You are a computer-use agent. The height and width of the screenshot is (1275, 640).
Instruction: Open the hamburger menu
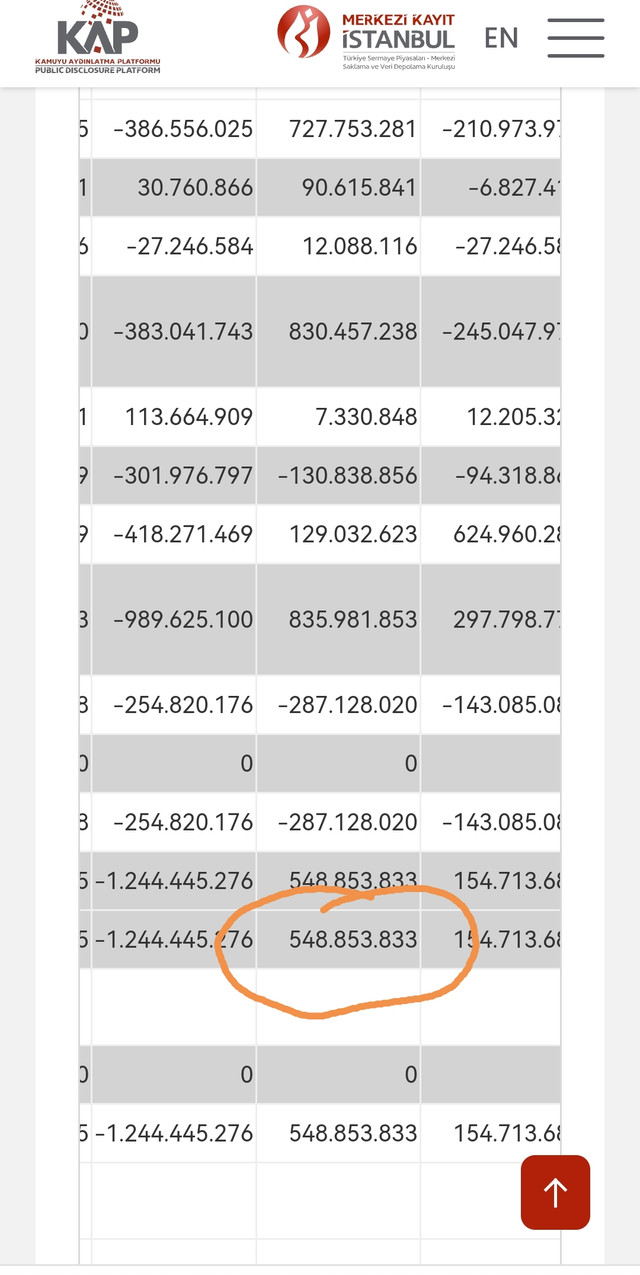(576, 38)
